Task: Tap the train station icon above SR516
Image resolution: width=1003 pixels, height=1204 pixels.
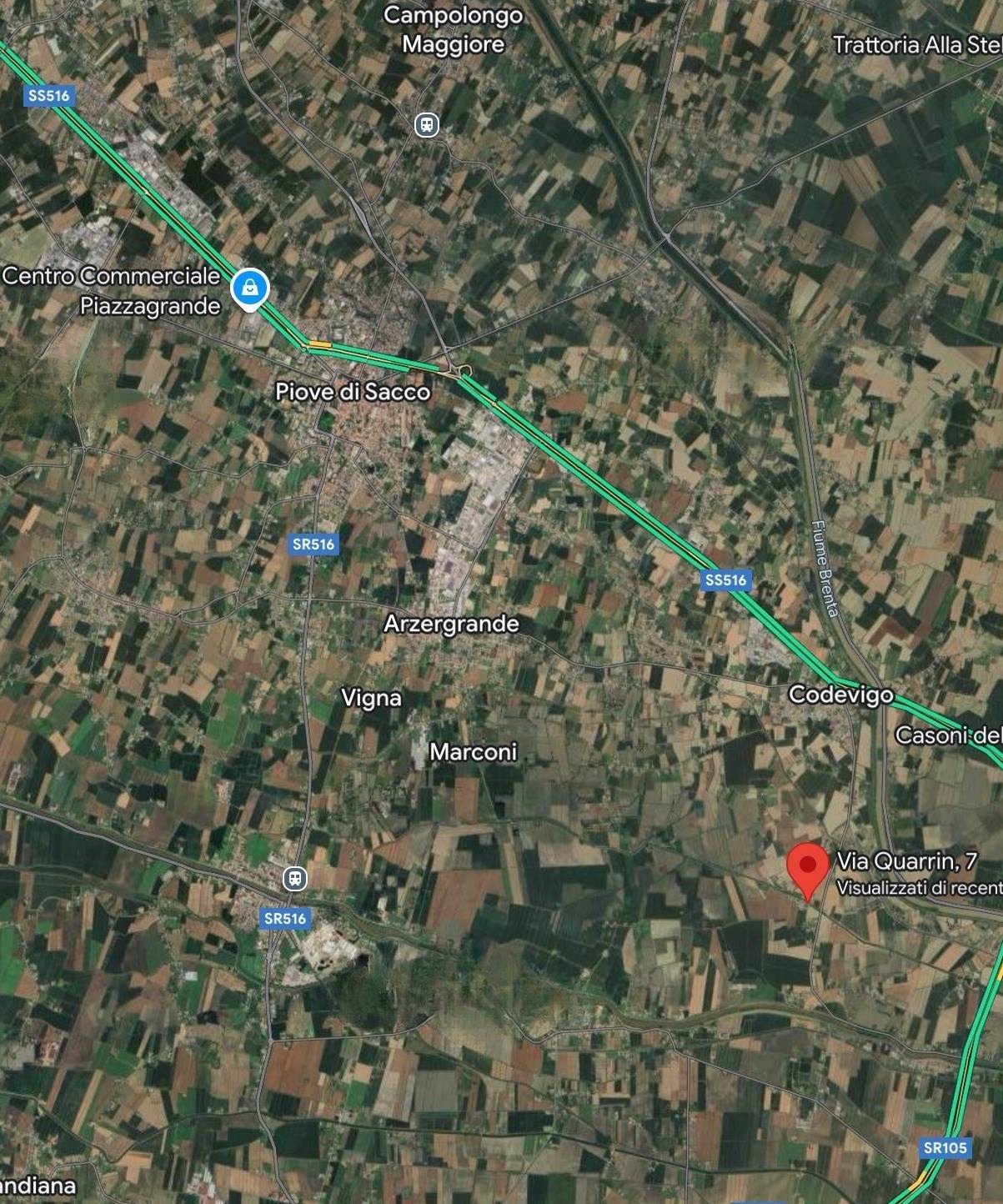Action: 294,878
